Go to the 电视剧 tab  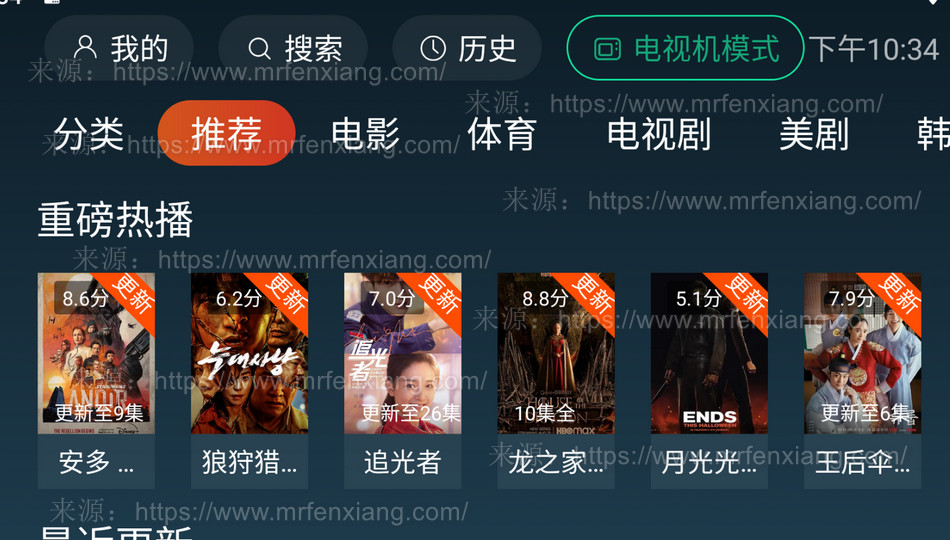659,133
